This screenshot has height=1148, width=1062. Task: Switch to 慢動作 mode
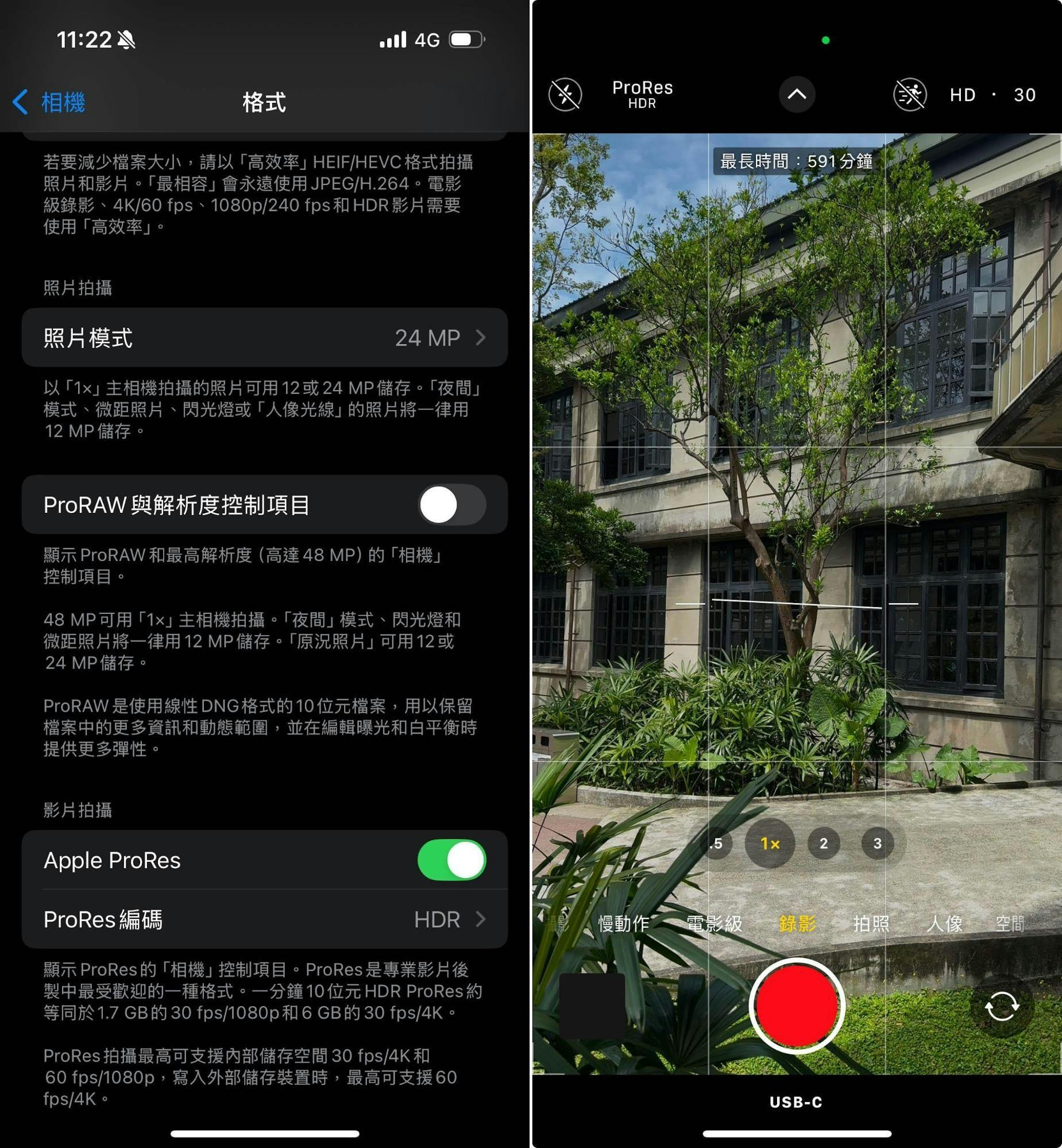coord(624,923)
